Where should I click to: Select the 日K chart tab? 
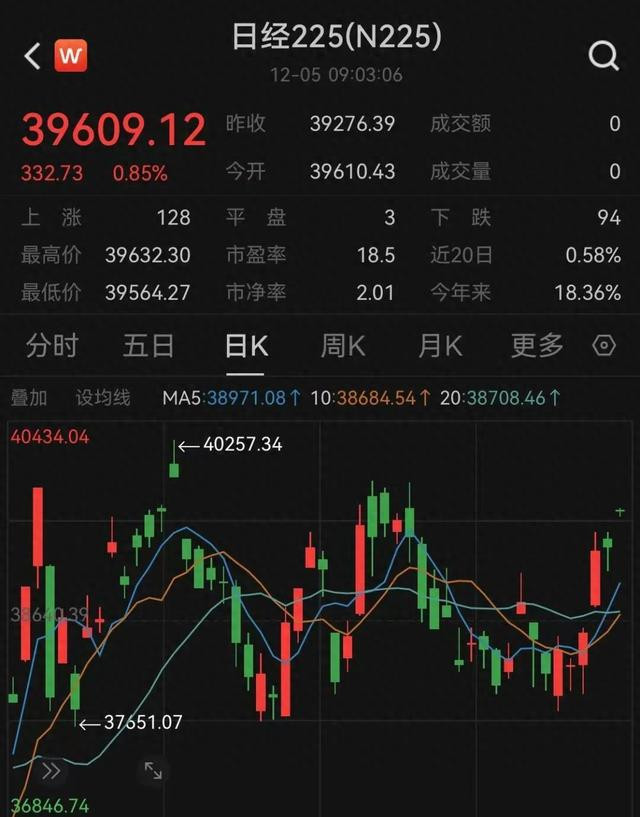246,346
